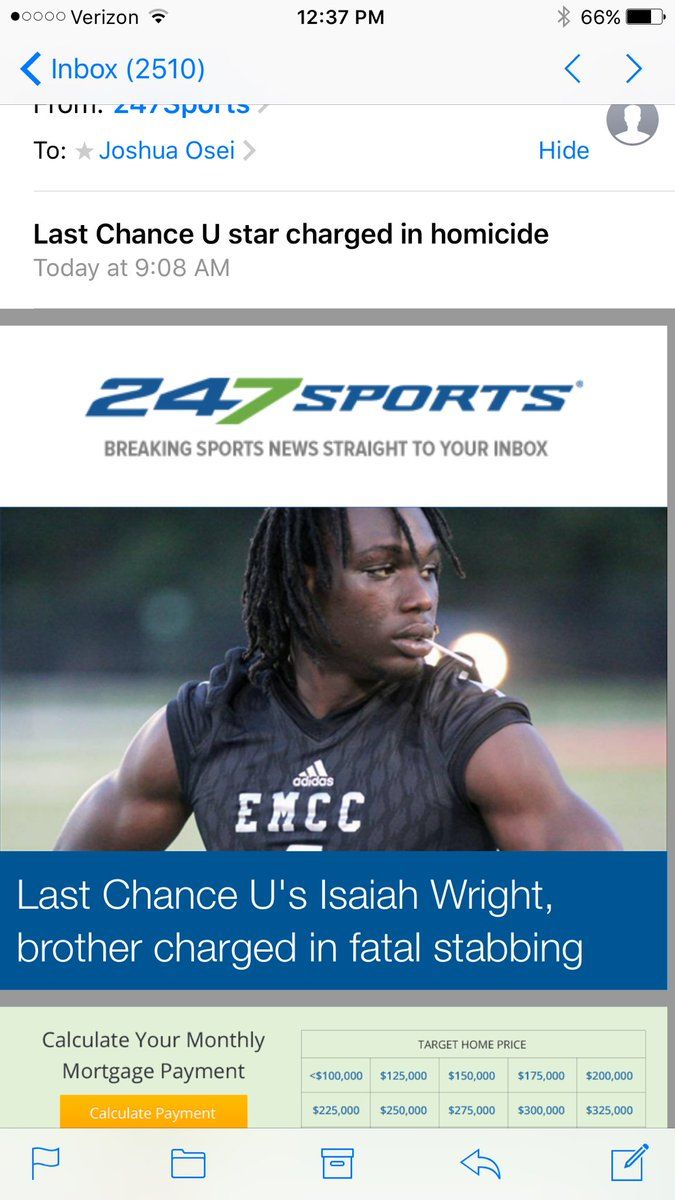Open the Isaiah Wright stabbing article
This screenshot has width=675, height=1200.
[300, 920]
